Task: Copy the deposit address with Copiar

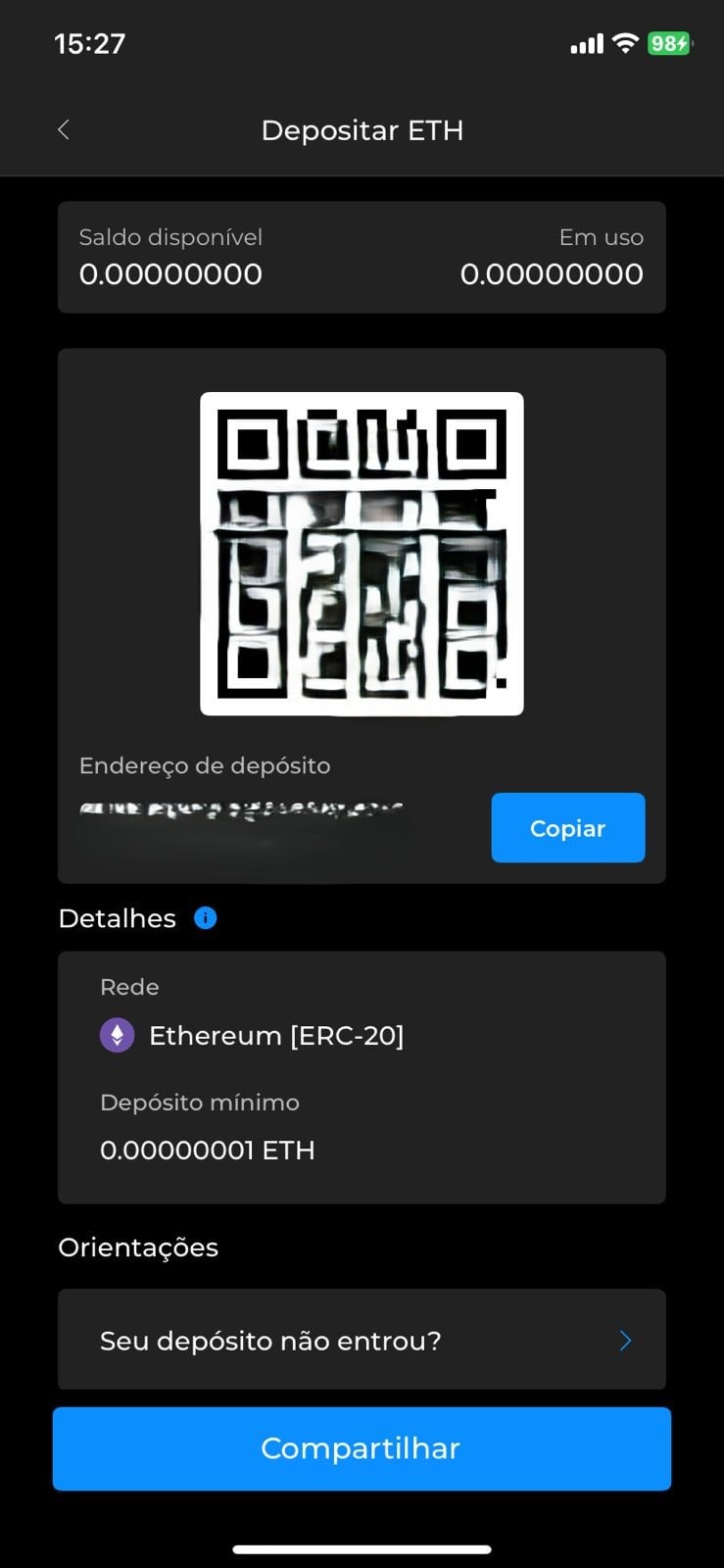Action: click(567, 827)
